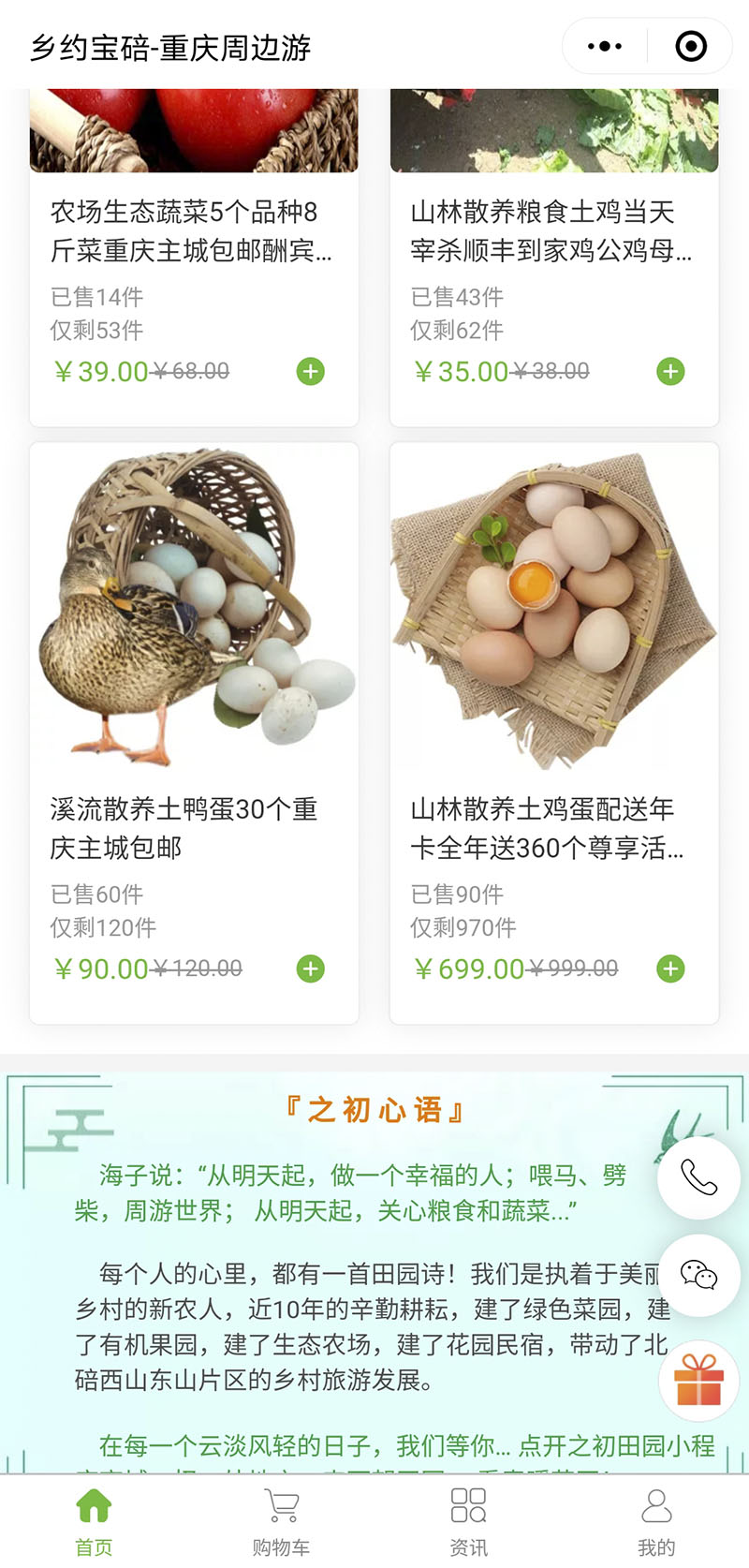This screenshot has width=749, height=1568.
Task: View 山林散养粮食土鸡 product details
Action: click(551, 230)
